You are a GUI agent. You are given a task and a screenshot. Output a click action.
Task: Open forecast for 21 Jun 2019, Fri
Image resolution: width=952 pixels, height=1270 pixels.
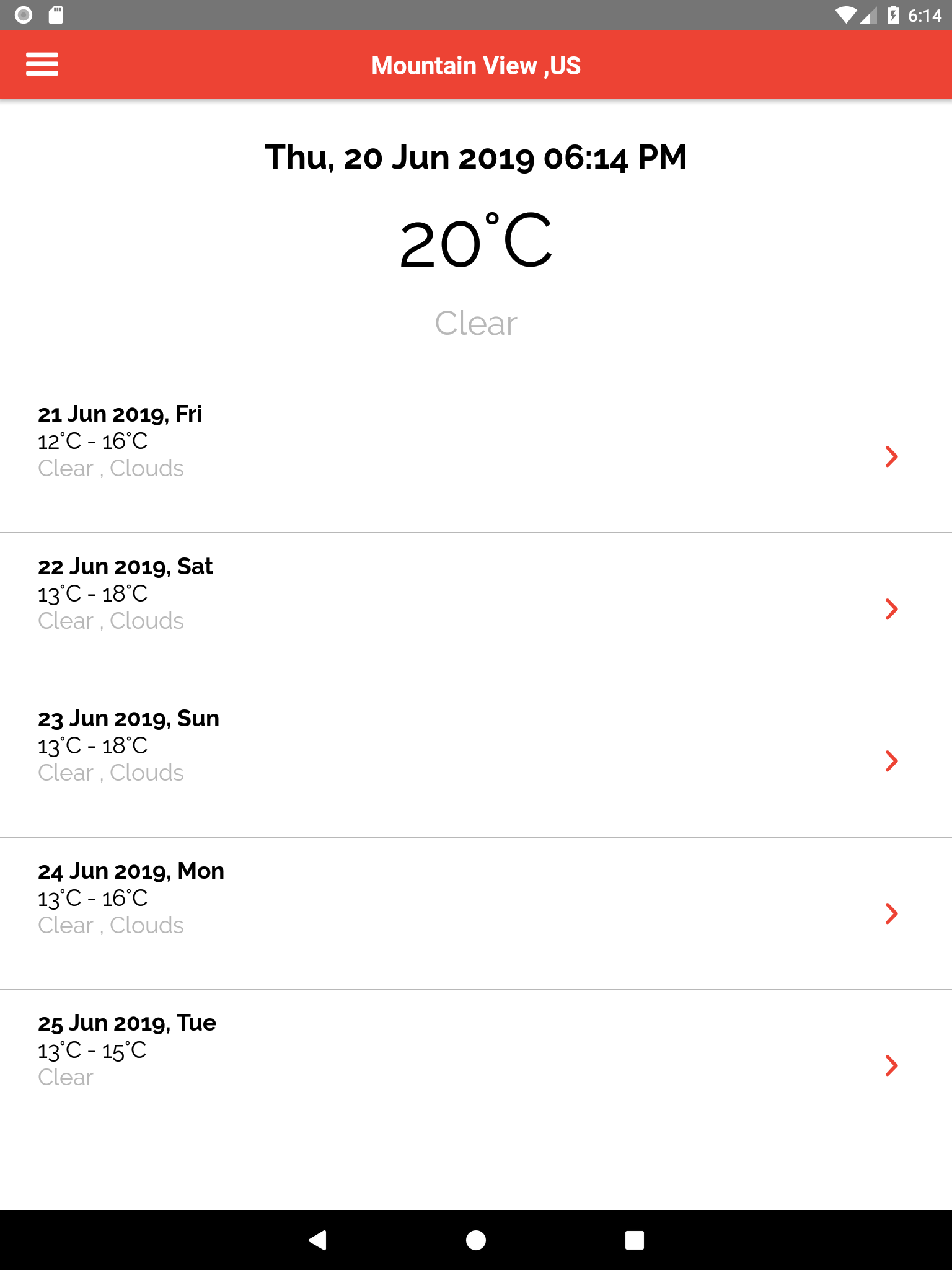tap(476, 456)
